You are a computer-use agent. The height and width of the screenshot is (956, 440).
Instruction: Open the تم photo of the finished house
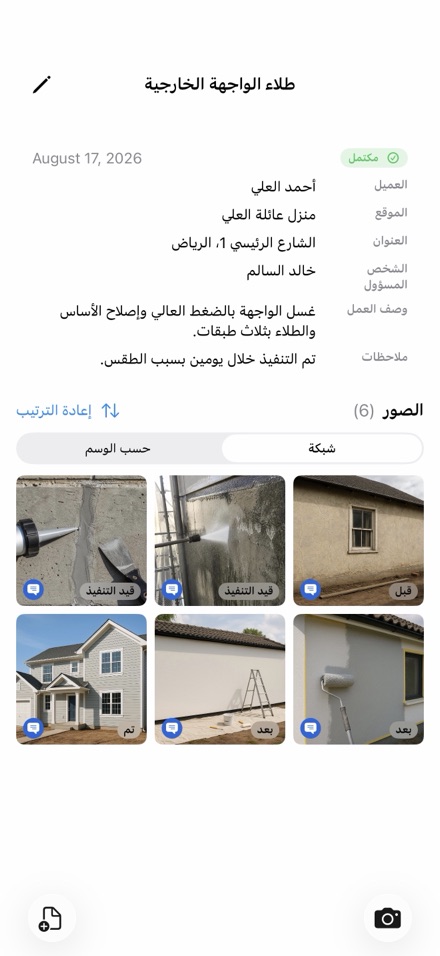(x=81, y=679)
